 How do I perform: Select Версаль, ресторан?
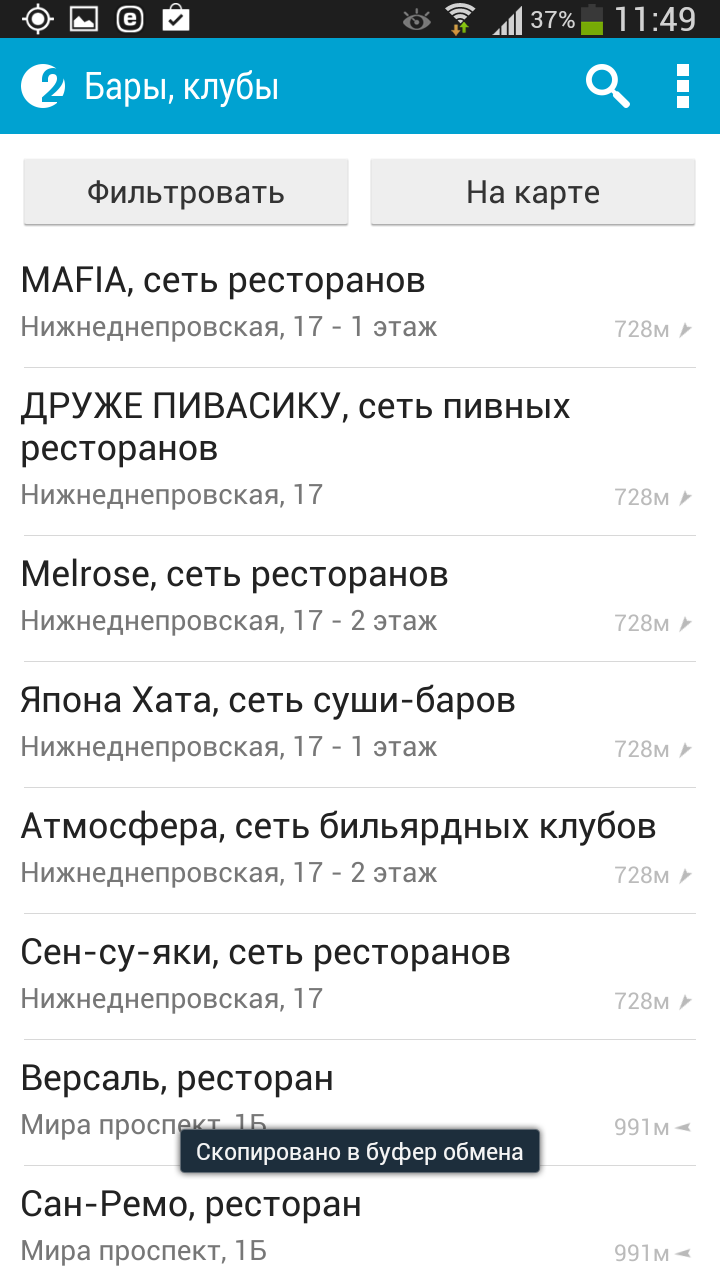(358, 1102)
